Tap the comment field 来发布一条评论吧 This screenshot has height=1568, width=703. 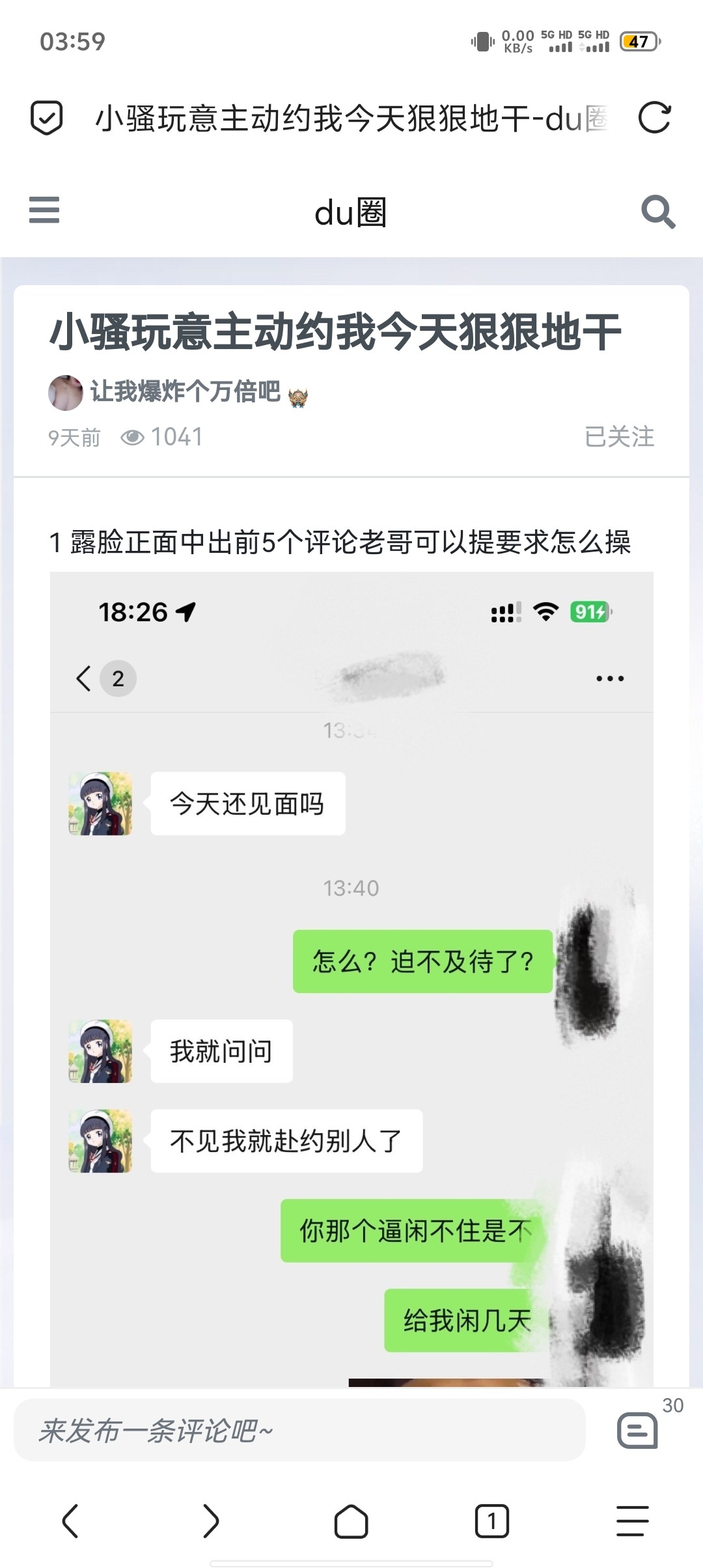pyautogui.click(x=299, y=1430)
